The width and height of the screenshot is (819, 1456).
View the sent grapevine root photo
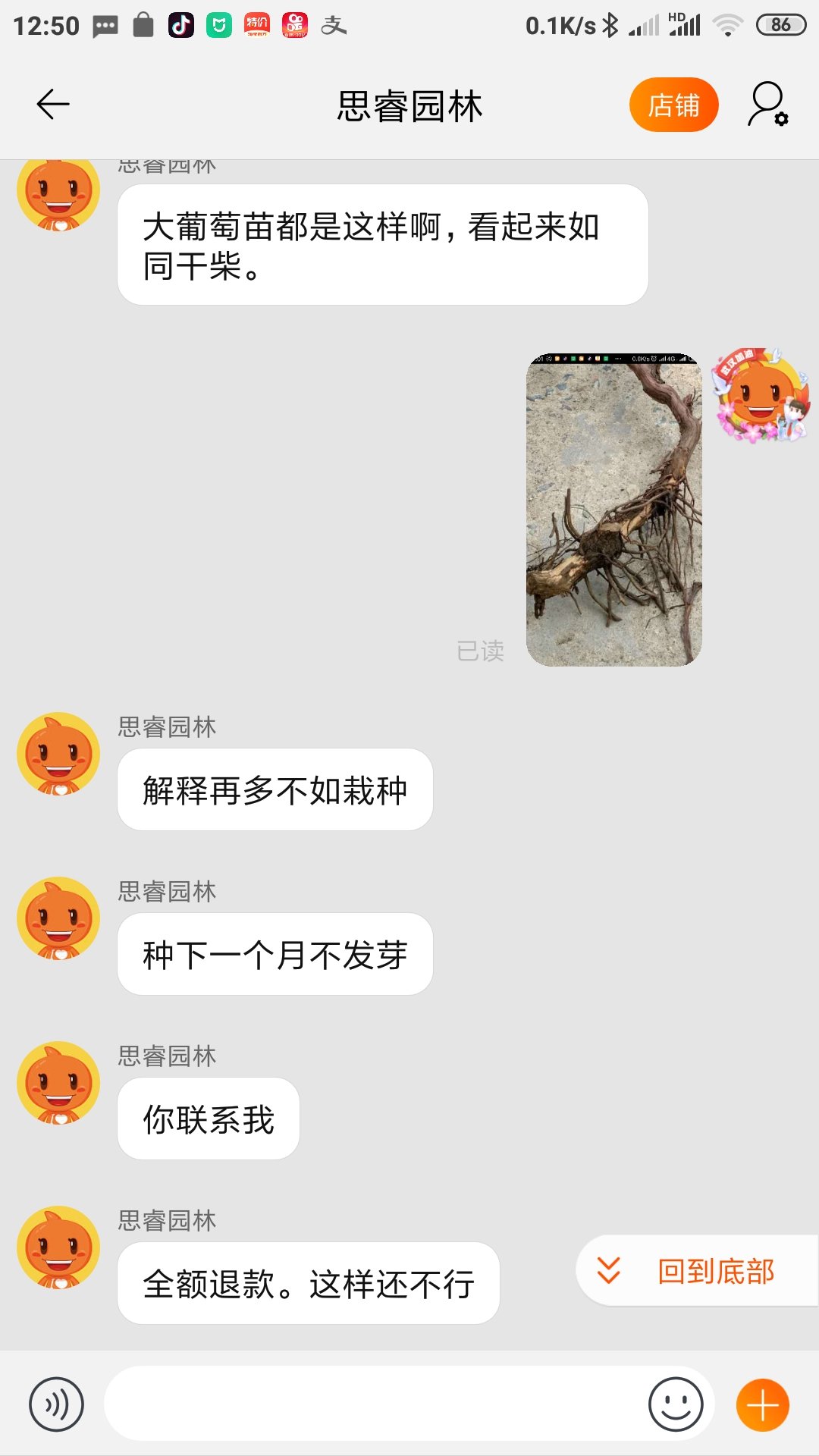point(613,510)
